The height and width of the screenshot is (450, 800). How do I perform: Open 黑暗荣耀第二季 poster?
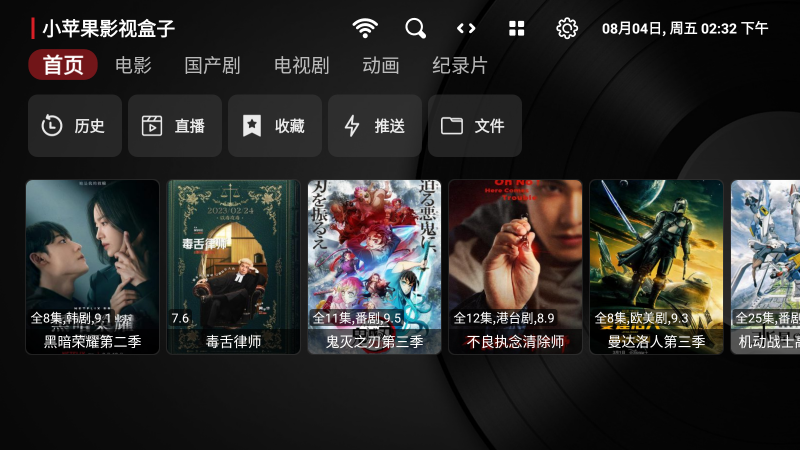93,266
